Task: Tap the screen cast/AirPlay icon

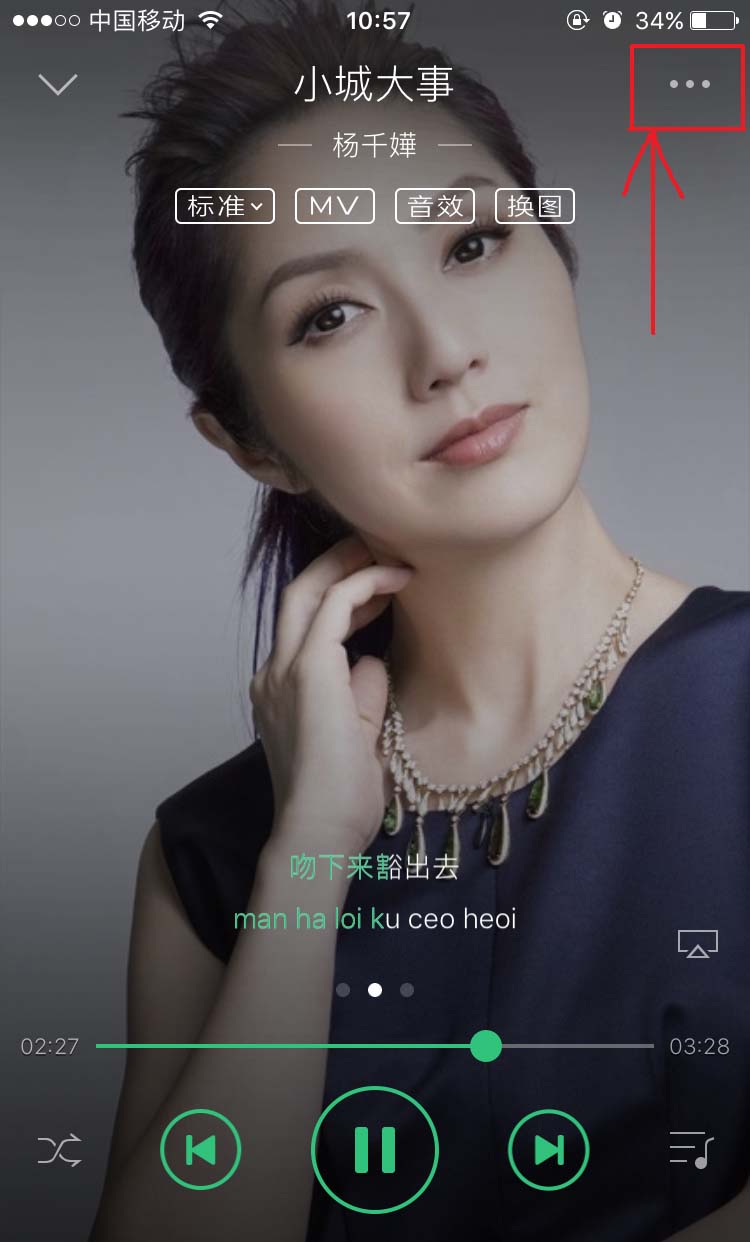Action: point(700,941)
